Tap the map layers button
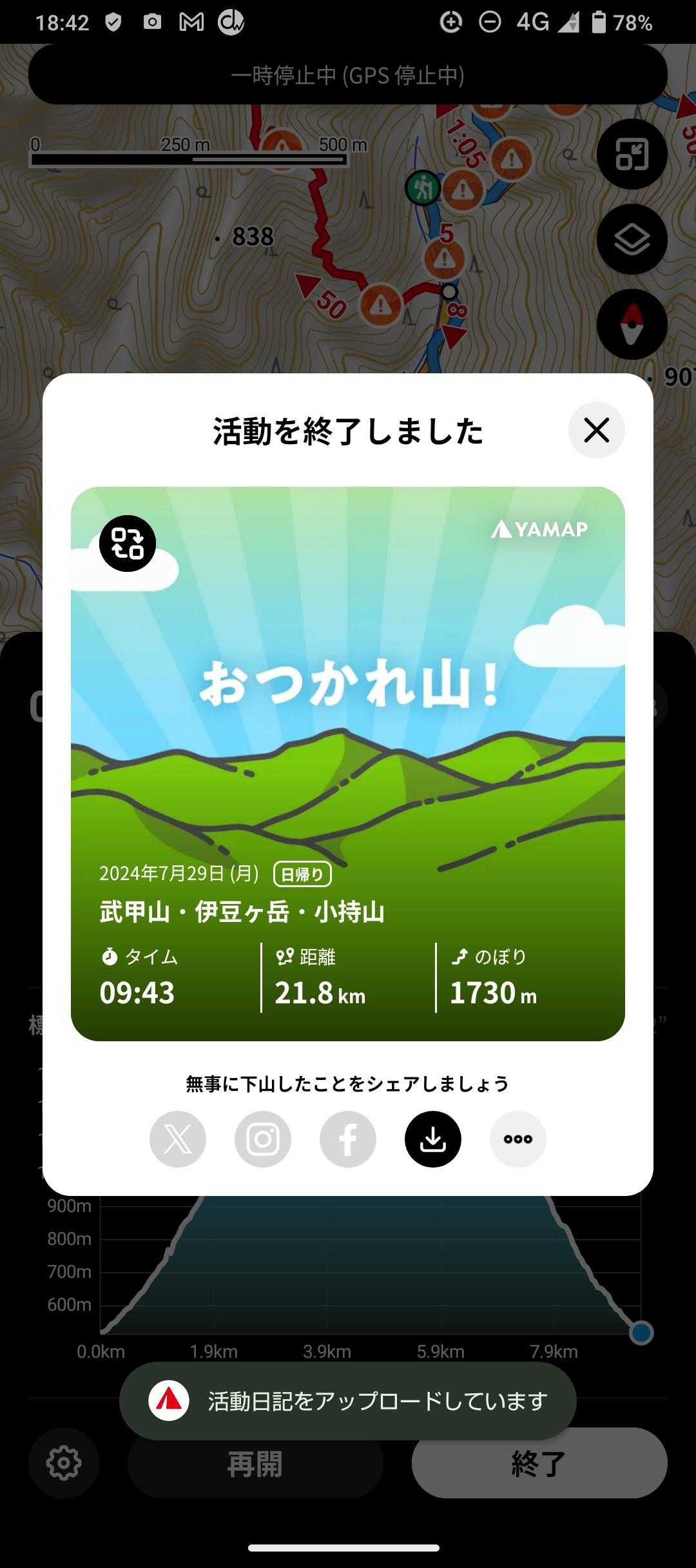Screen dimensions: 696x1568 click(x=632, y=239)
